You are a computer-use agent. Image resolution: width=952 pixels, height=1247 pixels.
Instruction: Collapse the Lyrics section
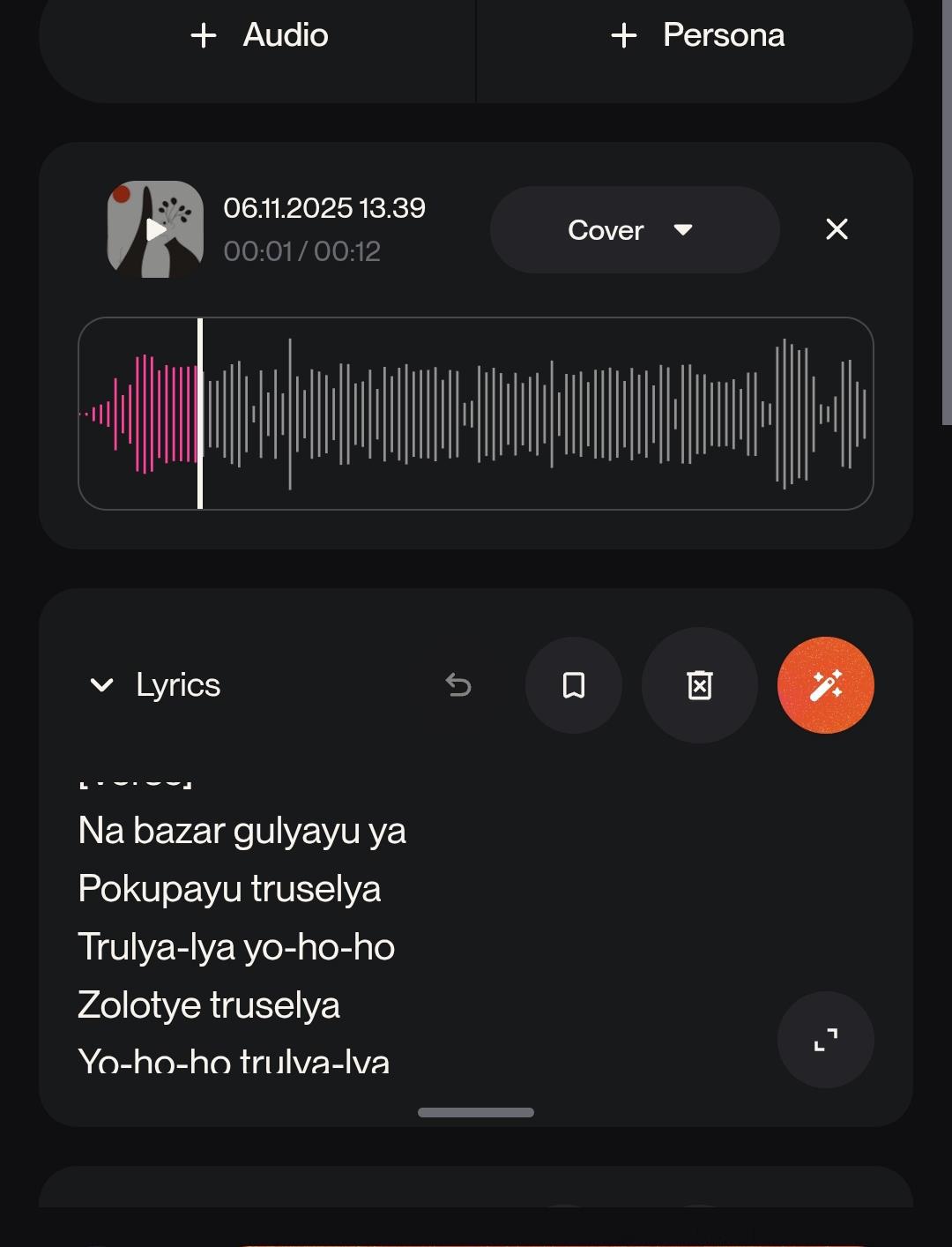pos(102,685)
